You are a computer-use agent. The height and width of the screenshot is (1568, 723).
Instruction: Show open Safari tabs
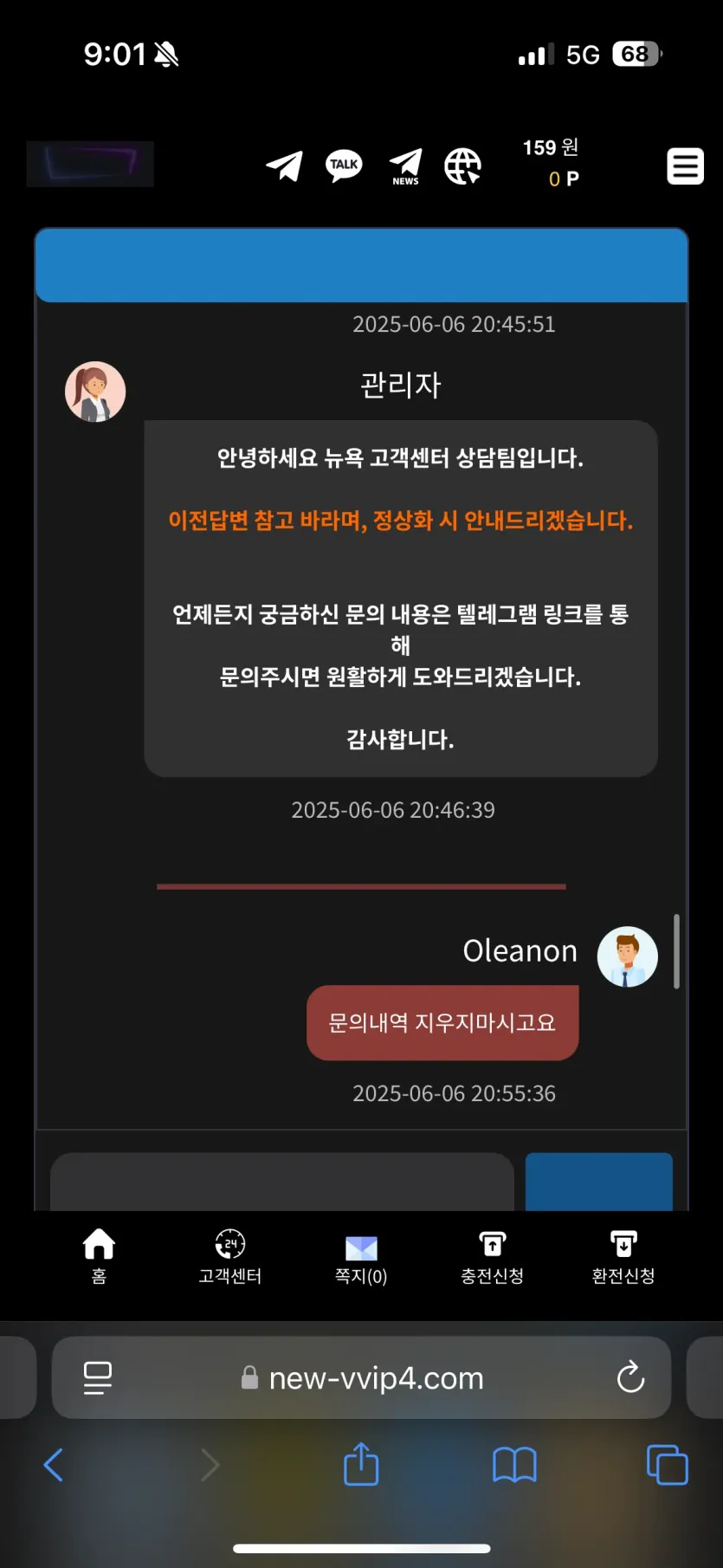(668, 1465)
